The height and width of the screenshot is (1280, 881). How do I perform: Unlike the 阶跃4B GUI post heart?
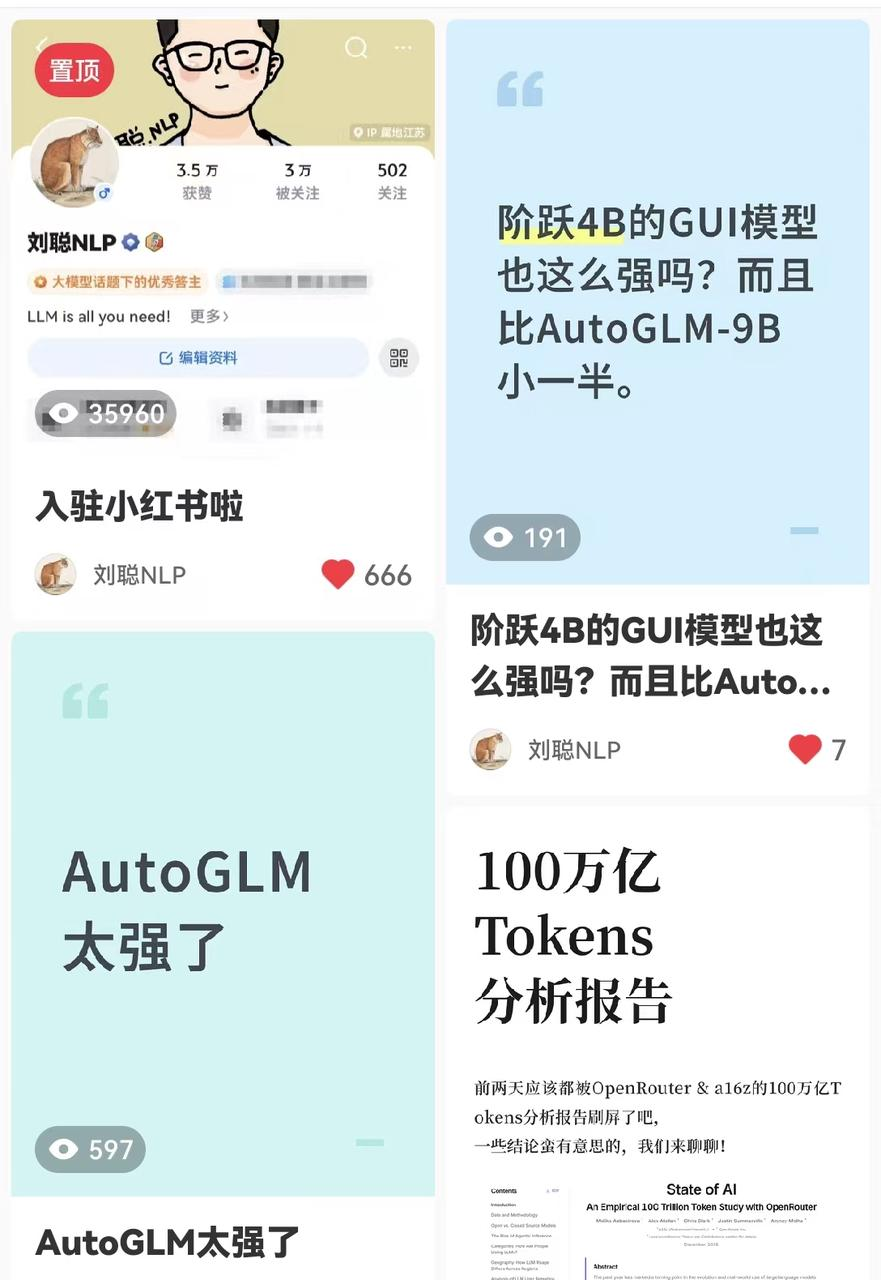804,749
